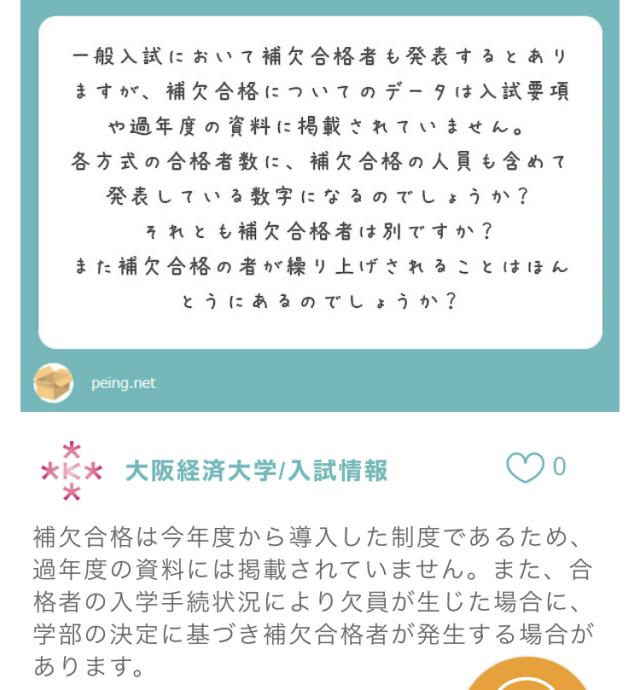Open the question card about 補欠合格
Image resolution: width=640 pixels, height=690 pixels.
click(320, 183)
